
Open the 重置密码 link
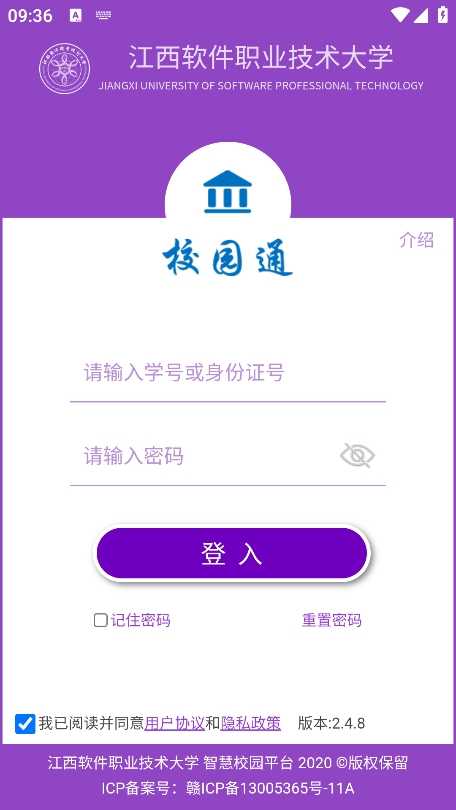pos(332,620)
